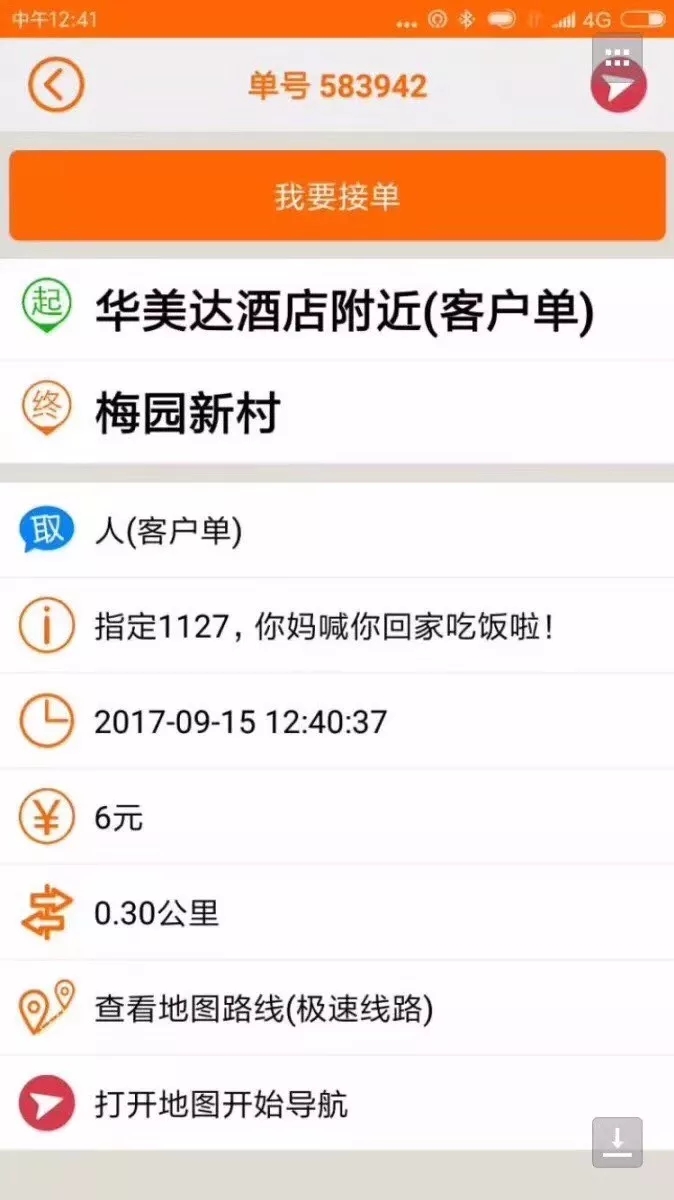Accept the order with 我要接单
Screen dimensions: 674x1200
[337, 196]
